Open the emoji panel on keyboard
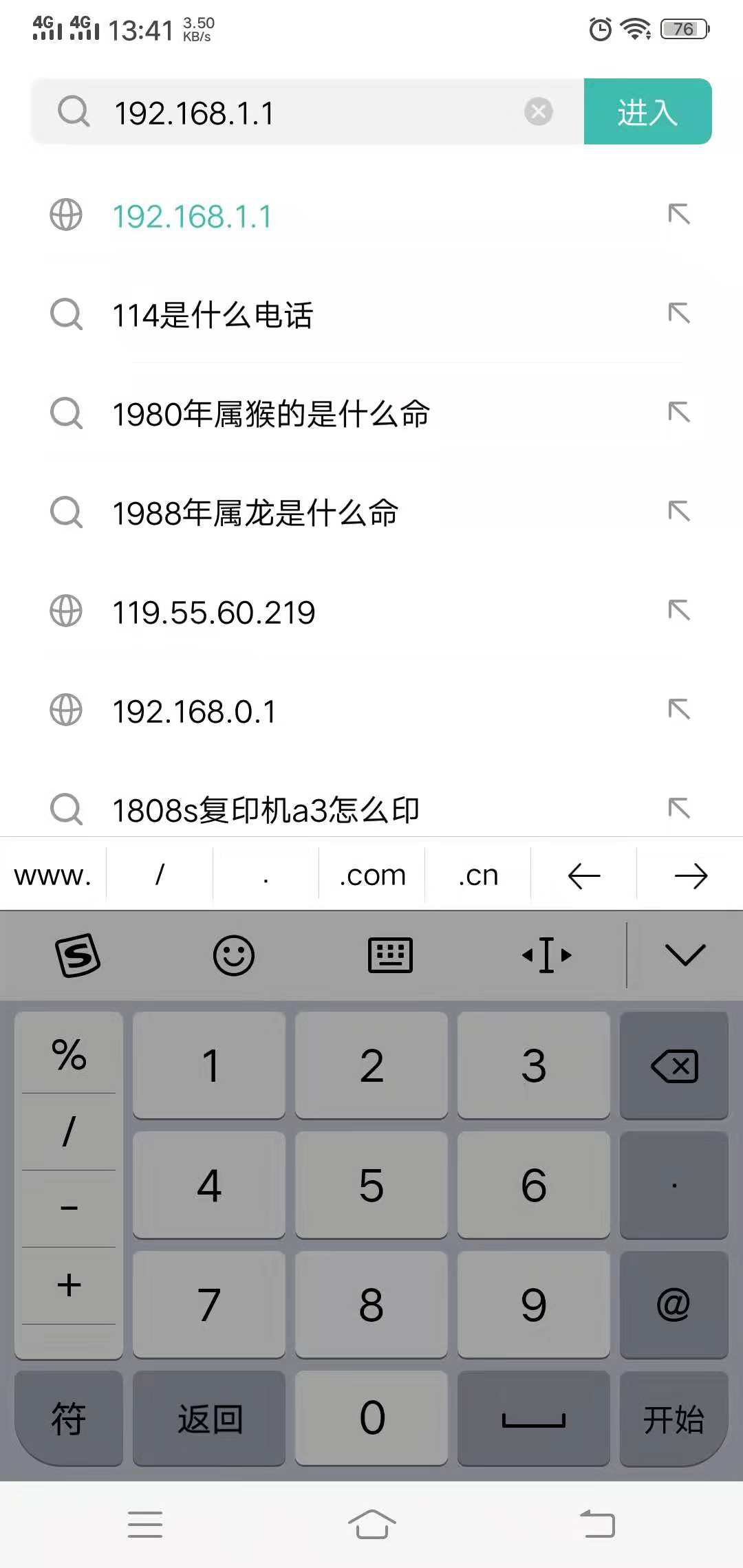The width and height of the screenshot is (743, 1568). tap(234, 955)
